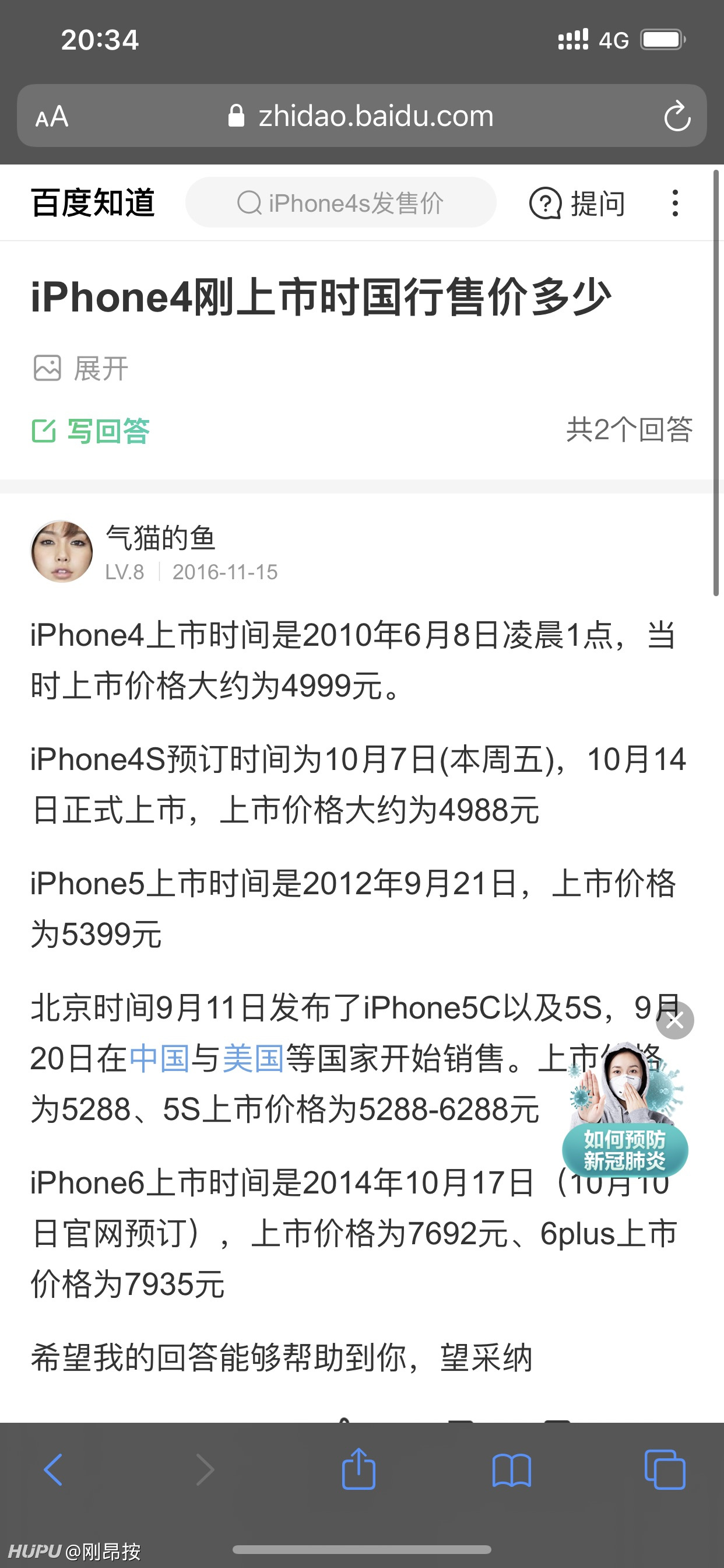This screenshot has width=724, height=1568.
Task: Open the 百度知道 home logo
Action: 93,202
